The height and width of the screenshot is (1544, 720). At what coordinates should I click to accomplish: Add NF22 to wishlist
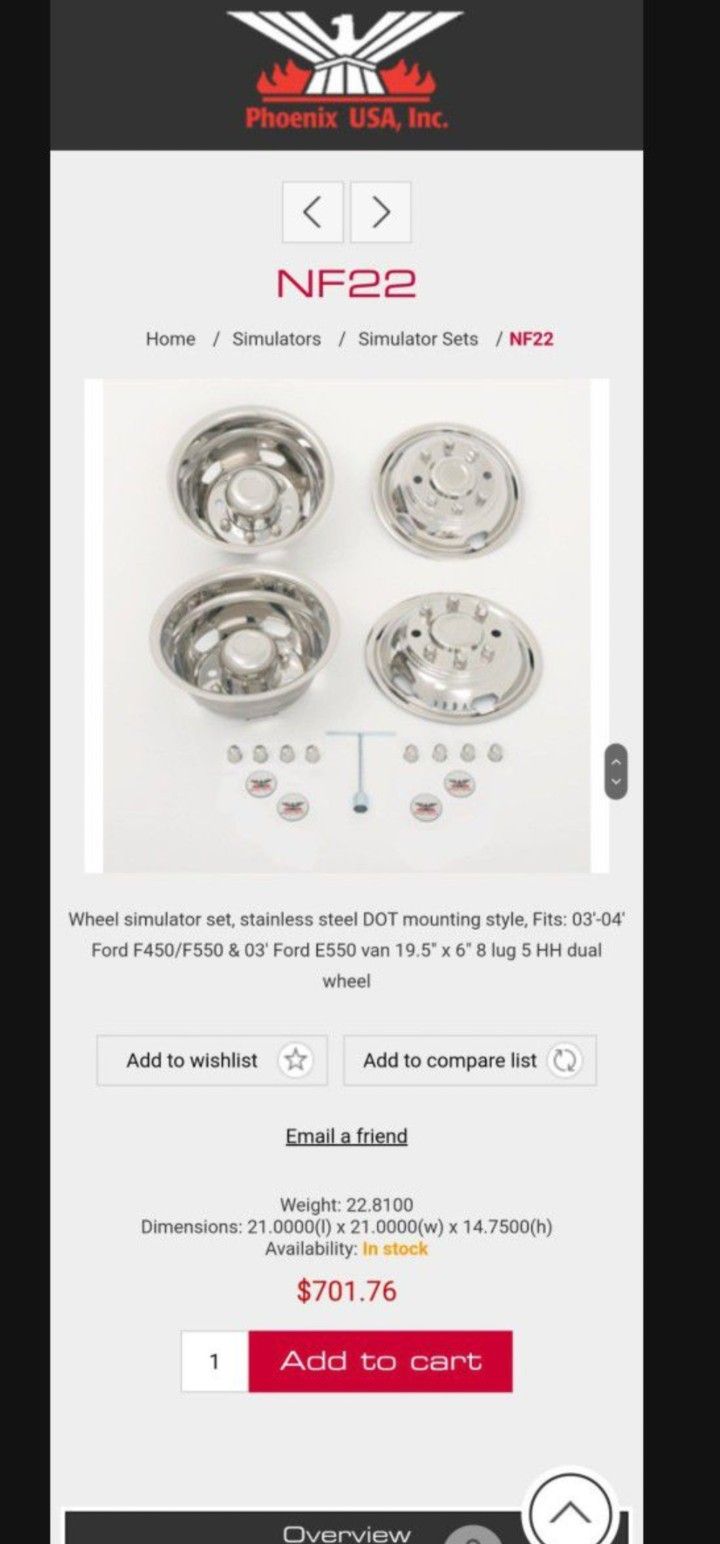click(x=212, y=1061)
